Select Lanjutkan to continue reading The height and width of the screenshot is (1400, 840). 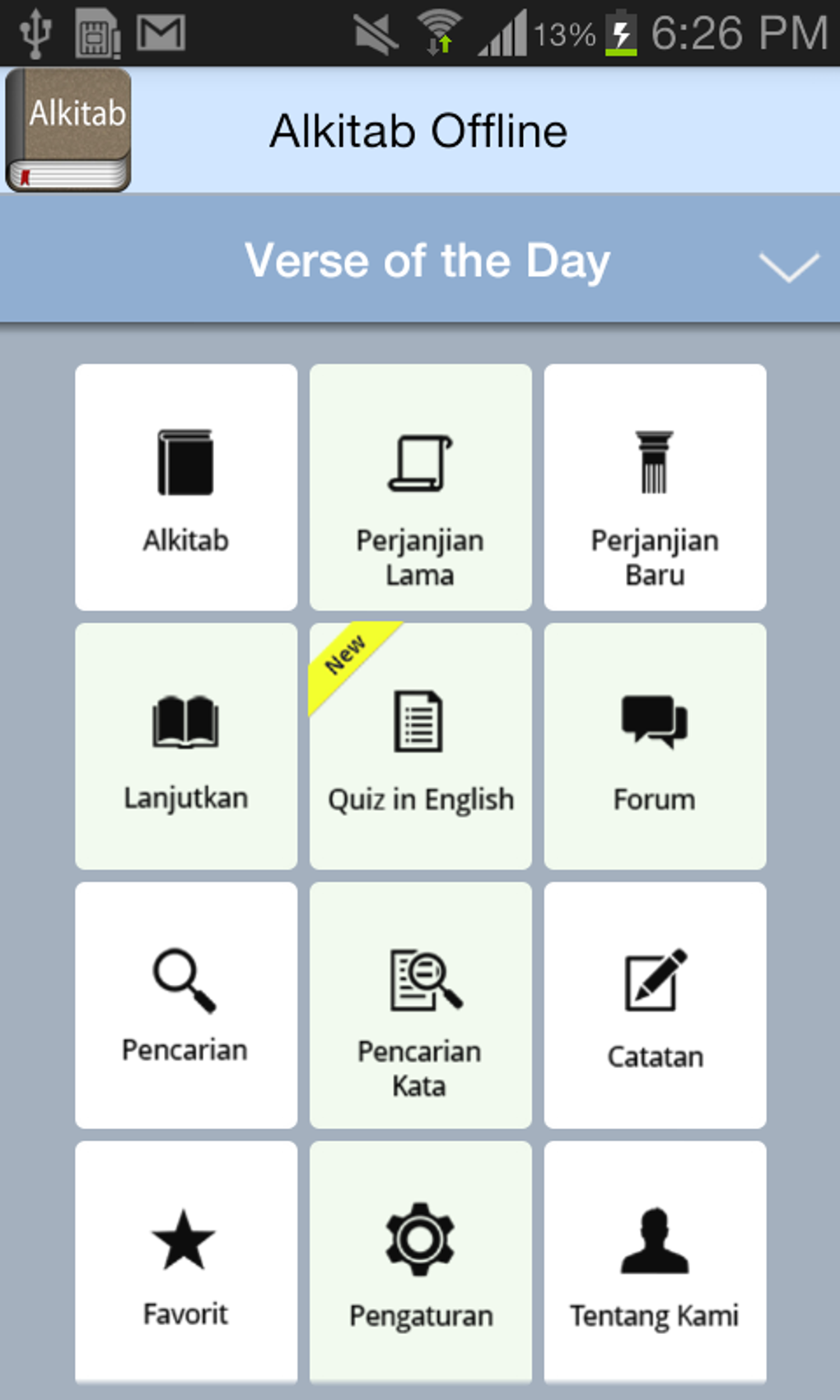click(x=186, y=746)
